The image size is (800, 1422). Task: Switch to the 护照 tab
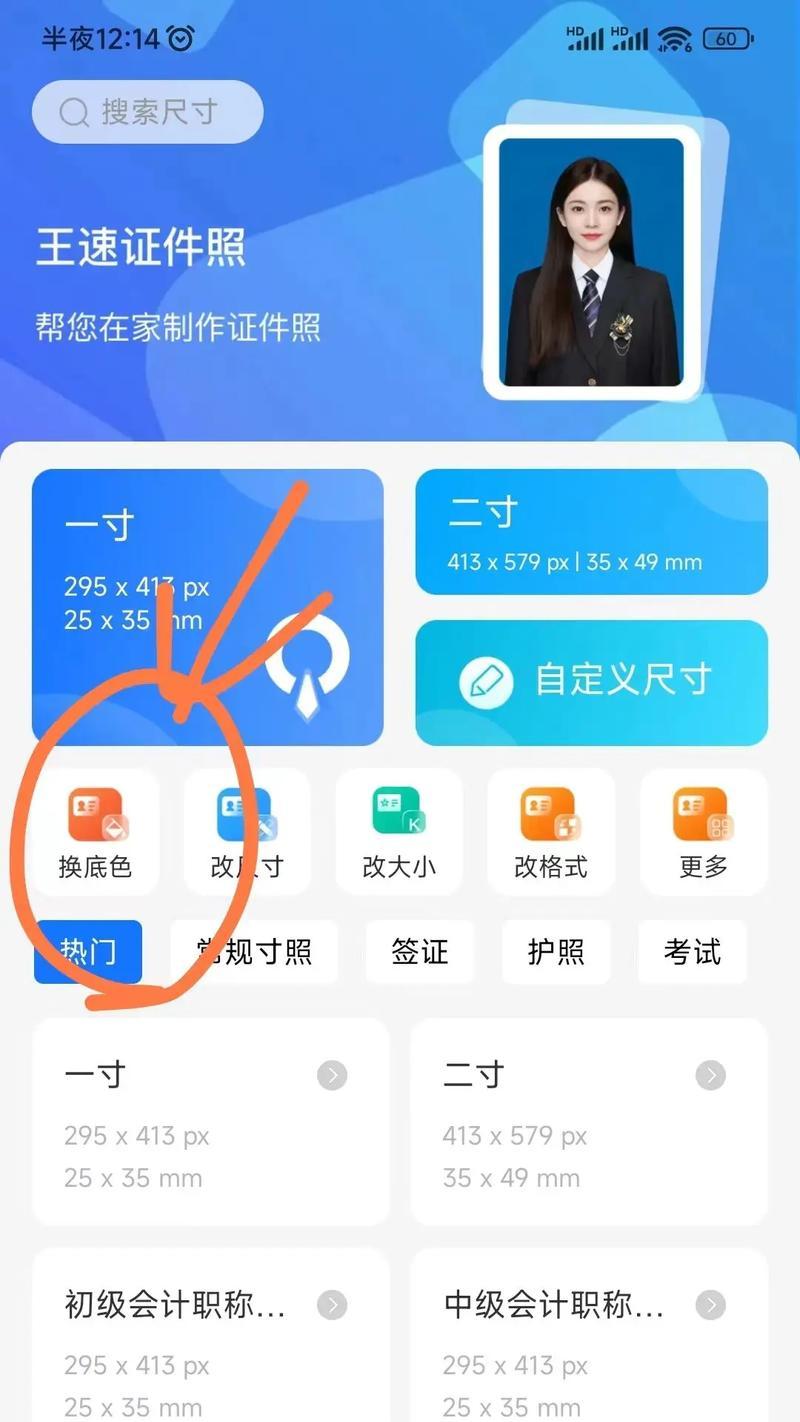click(556, 952)
